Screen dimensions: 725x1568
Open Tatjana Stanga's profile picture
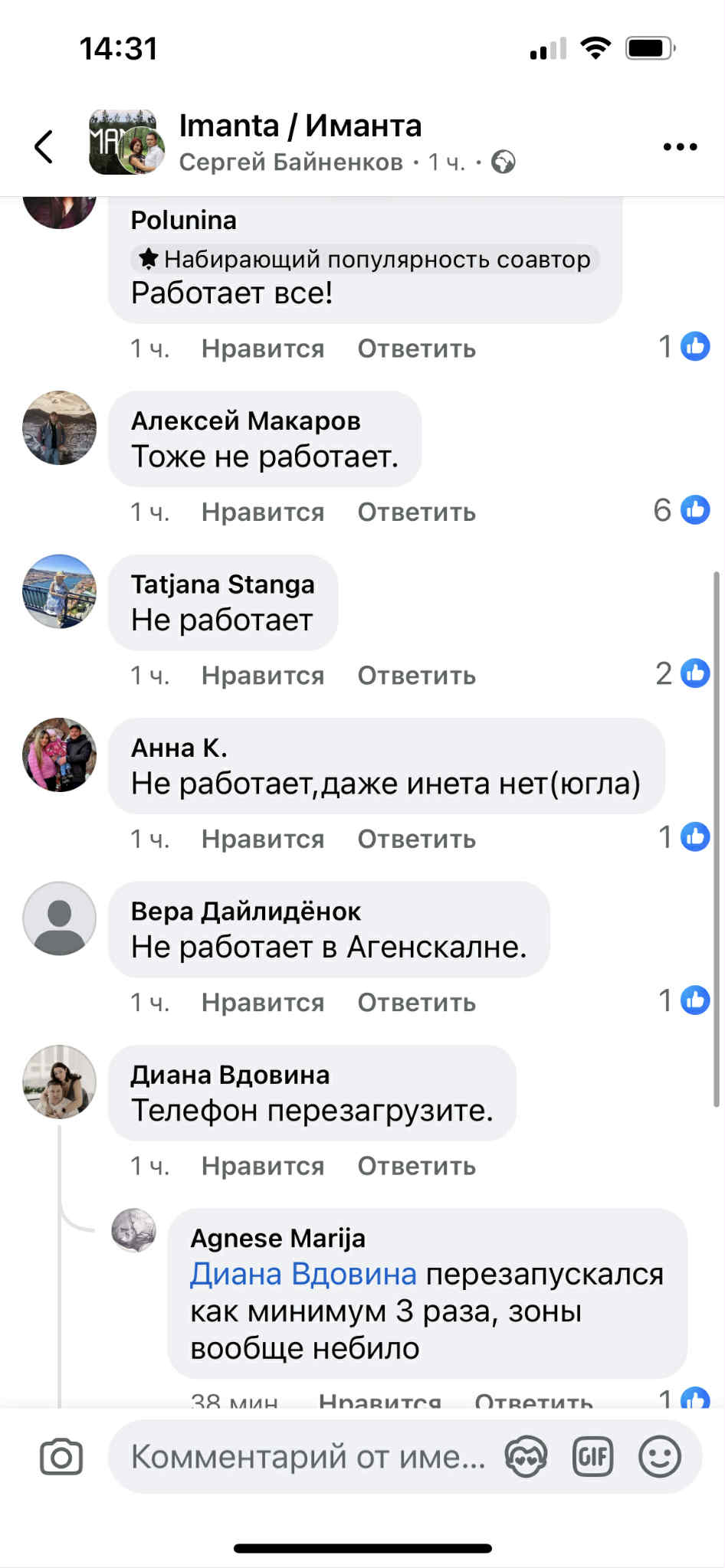point(60,591)
